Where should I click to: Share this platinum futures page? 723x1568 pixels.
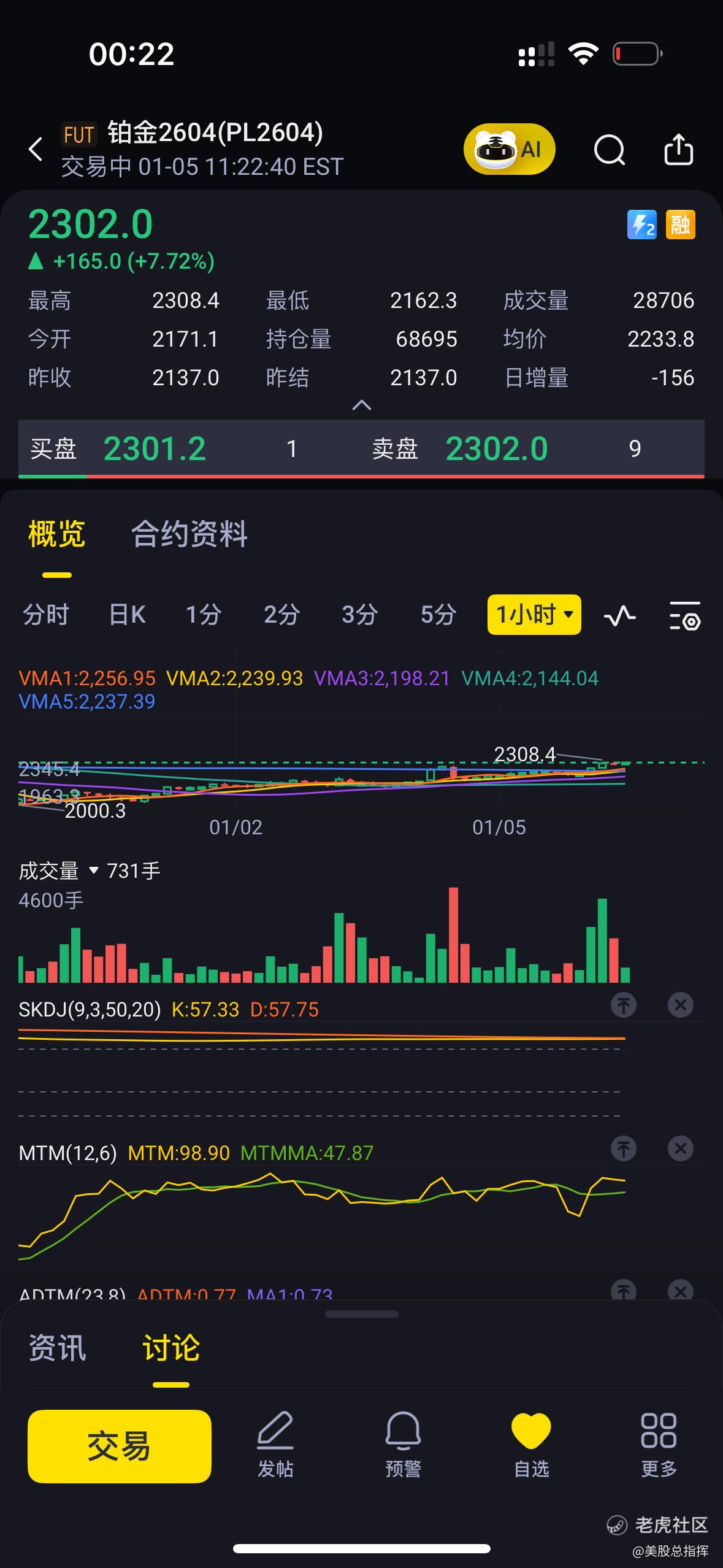678,149
